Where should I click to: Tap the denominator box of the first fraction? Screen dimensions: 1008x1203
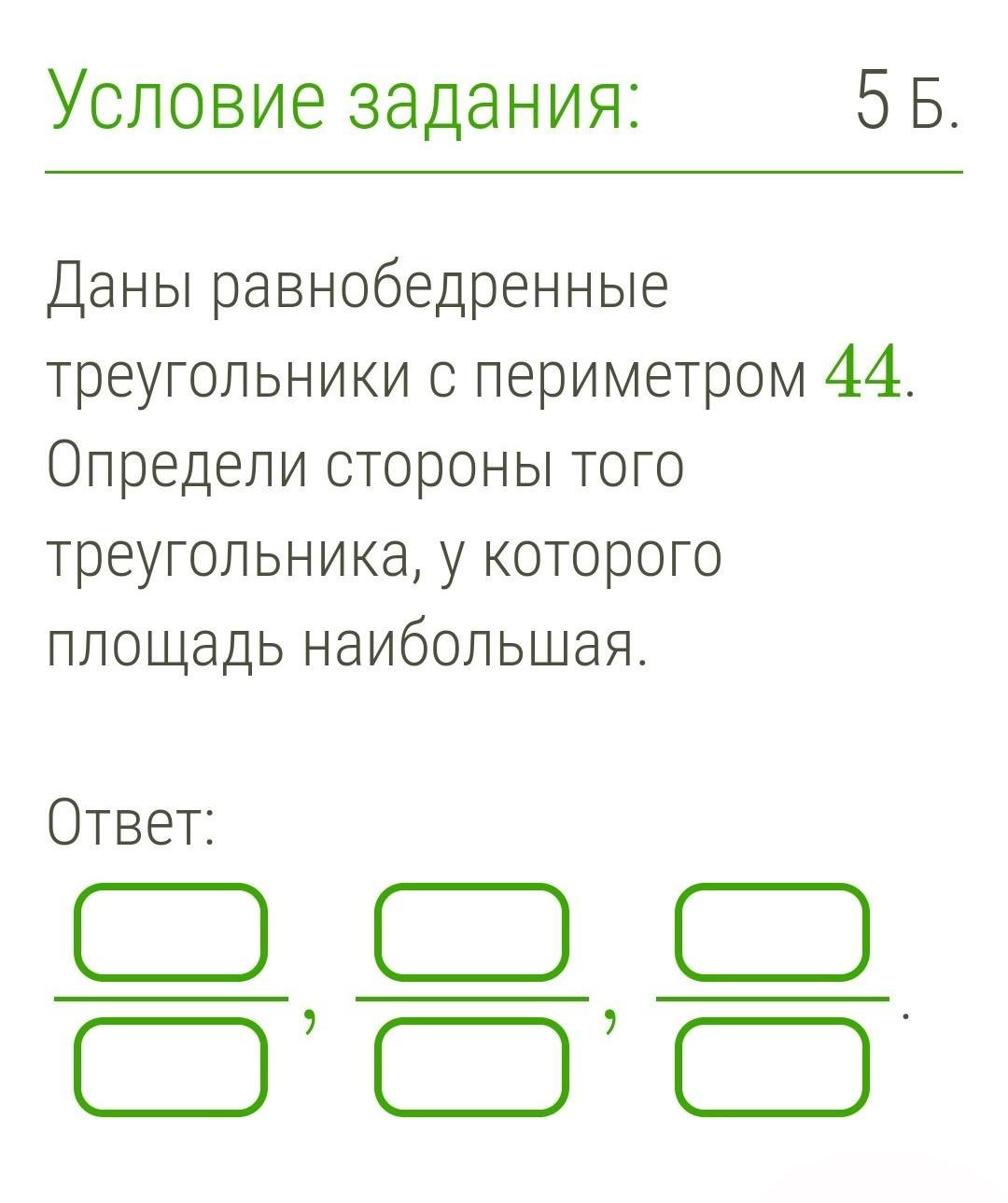pos(170,1067)
